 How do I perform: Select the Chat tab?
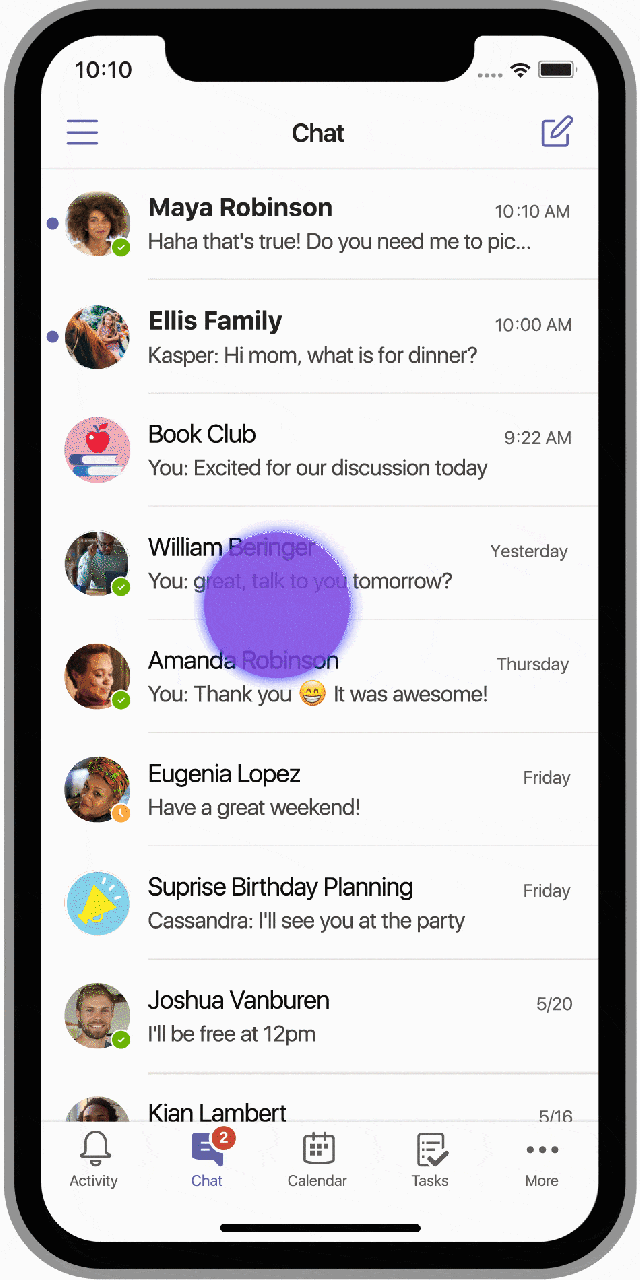pos(207,1160)
